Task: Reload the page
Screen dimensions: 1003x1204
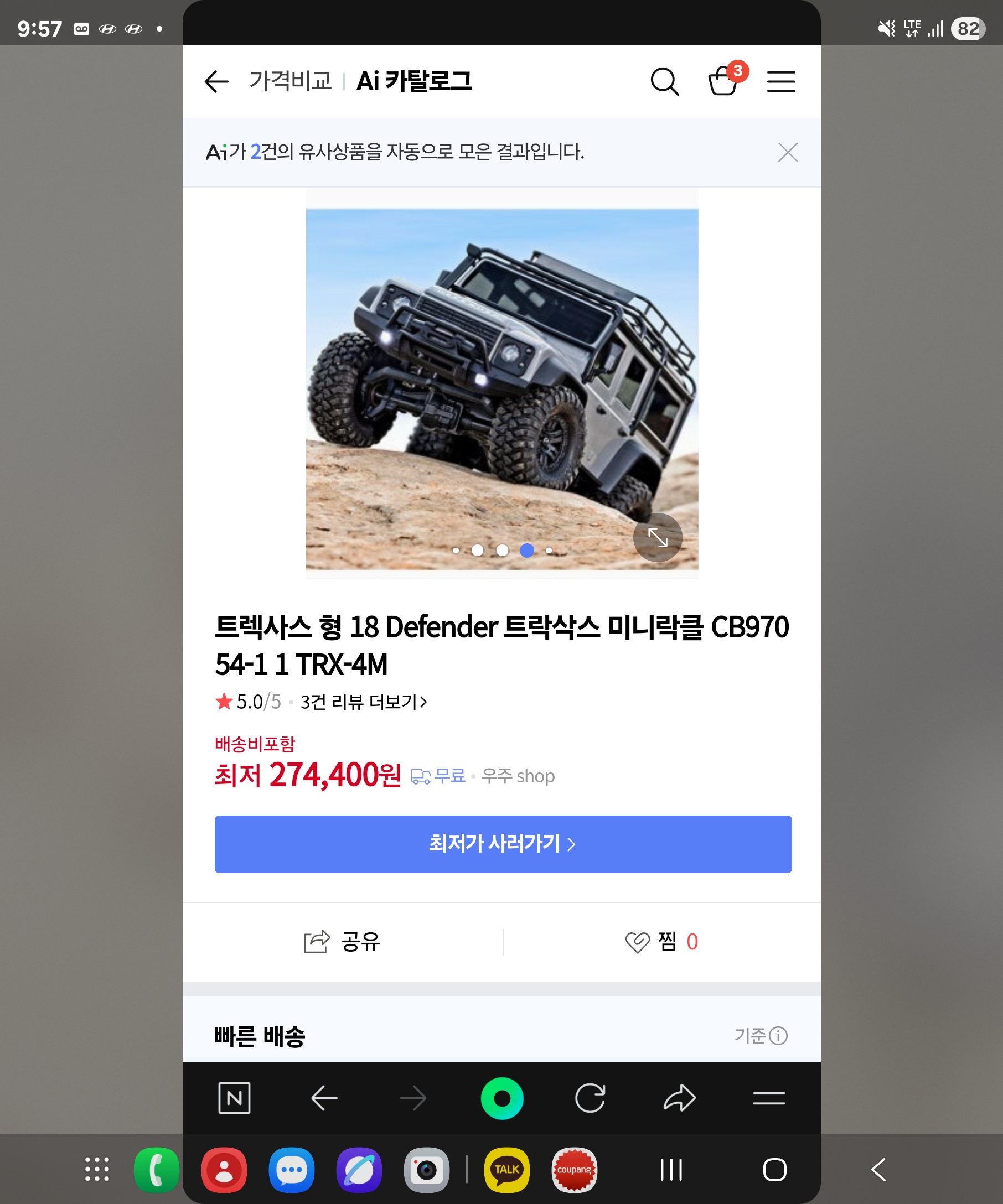Action: click(590, 1098)
